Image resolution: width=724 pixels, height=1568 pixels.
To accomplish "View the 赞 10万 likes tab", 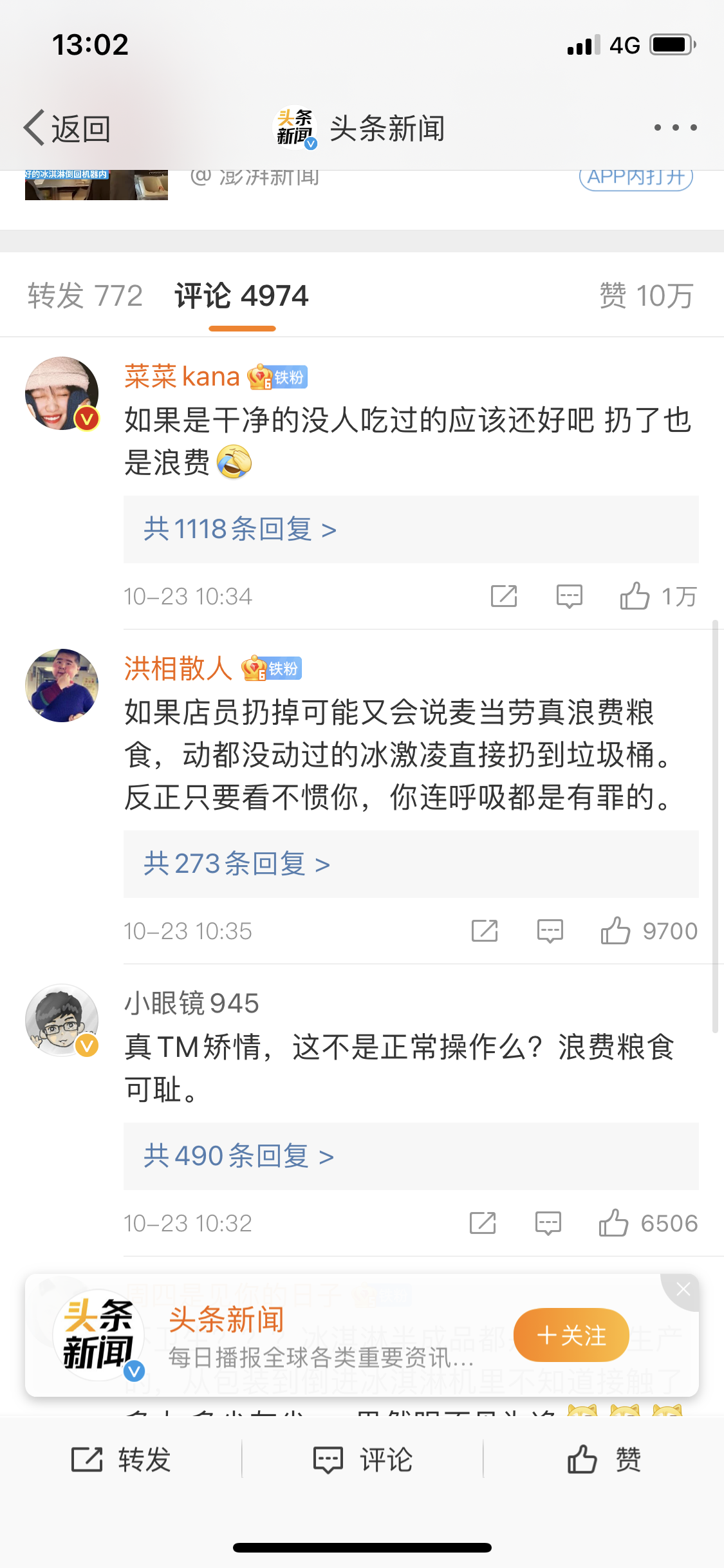I will pos(645,296).
